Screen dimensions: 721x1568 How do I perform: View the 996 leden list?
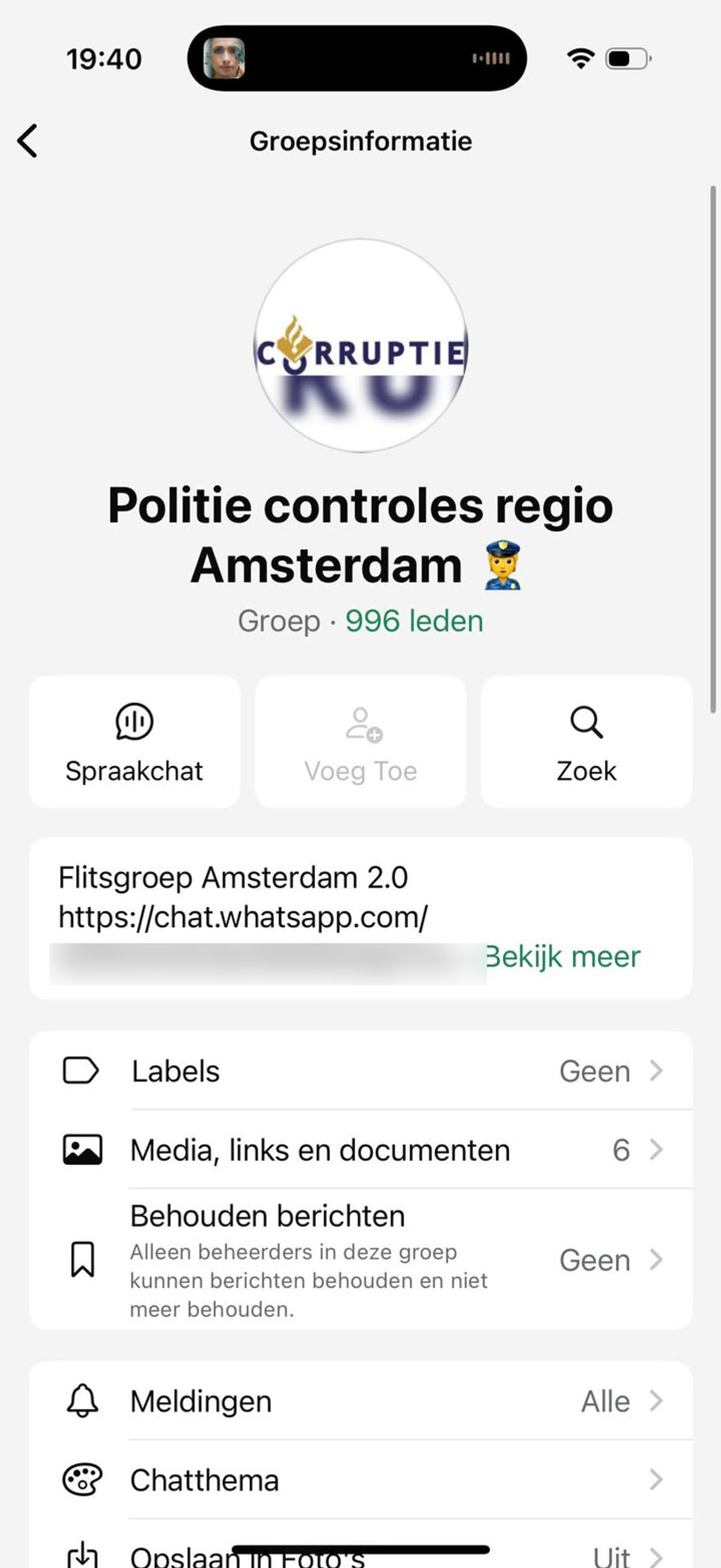[414, 622]
